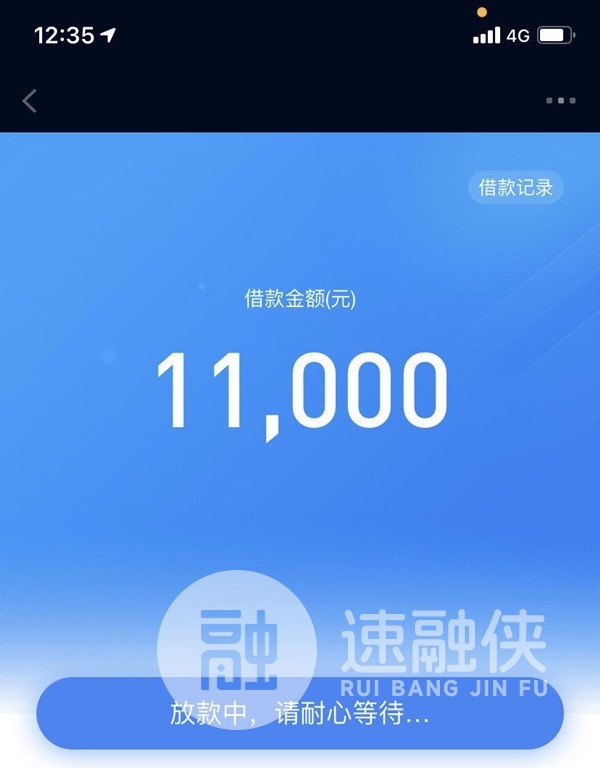This screenshot has width=600, height=768.
Task: Open 借款记录 loan records
Action: [516, 187]
